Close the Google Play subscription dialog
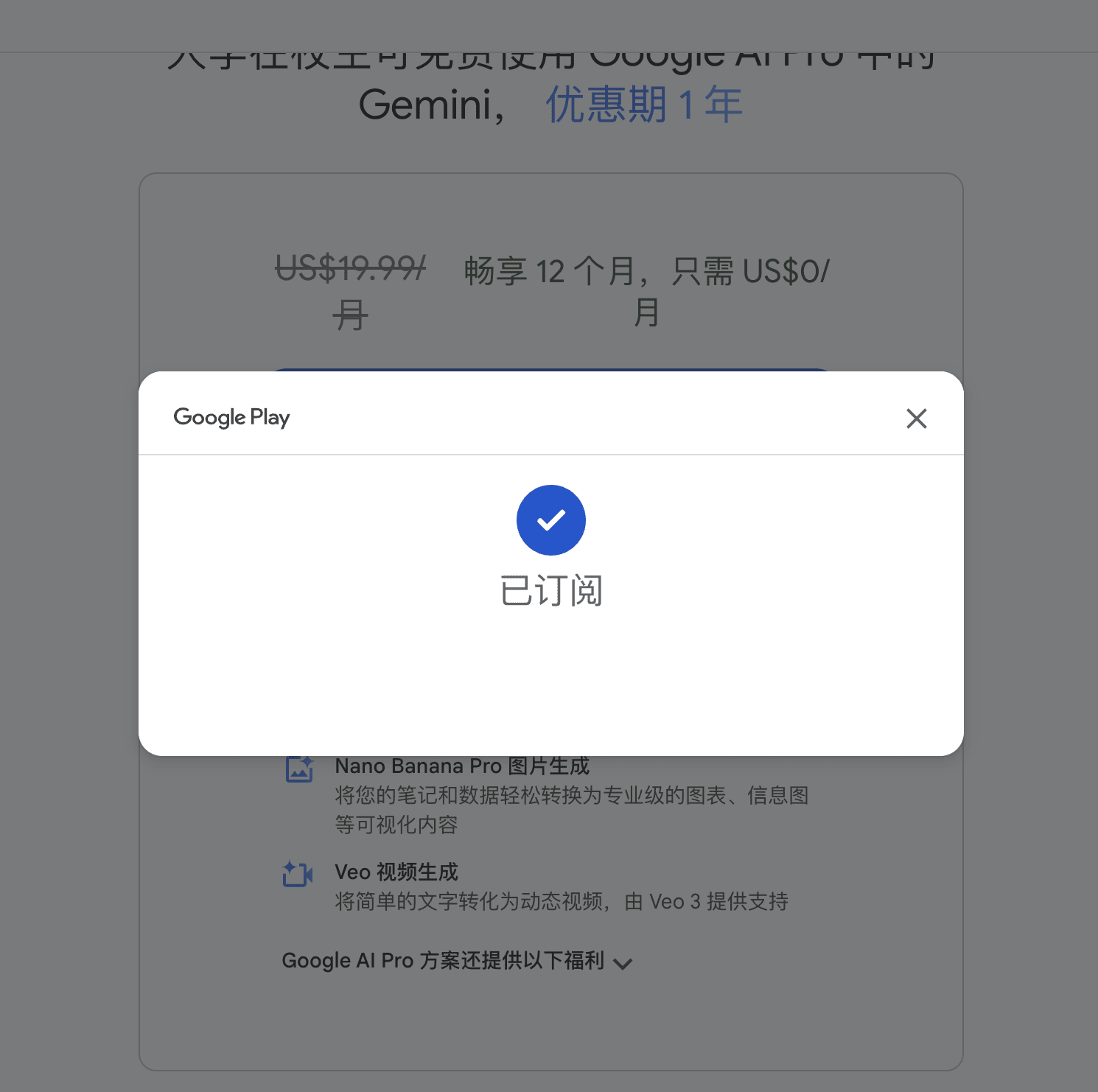This screenshot has width=1098, height=1092. pos(916,419)
